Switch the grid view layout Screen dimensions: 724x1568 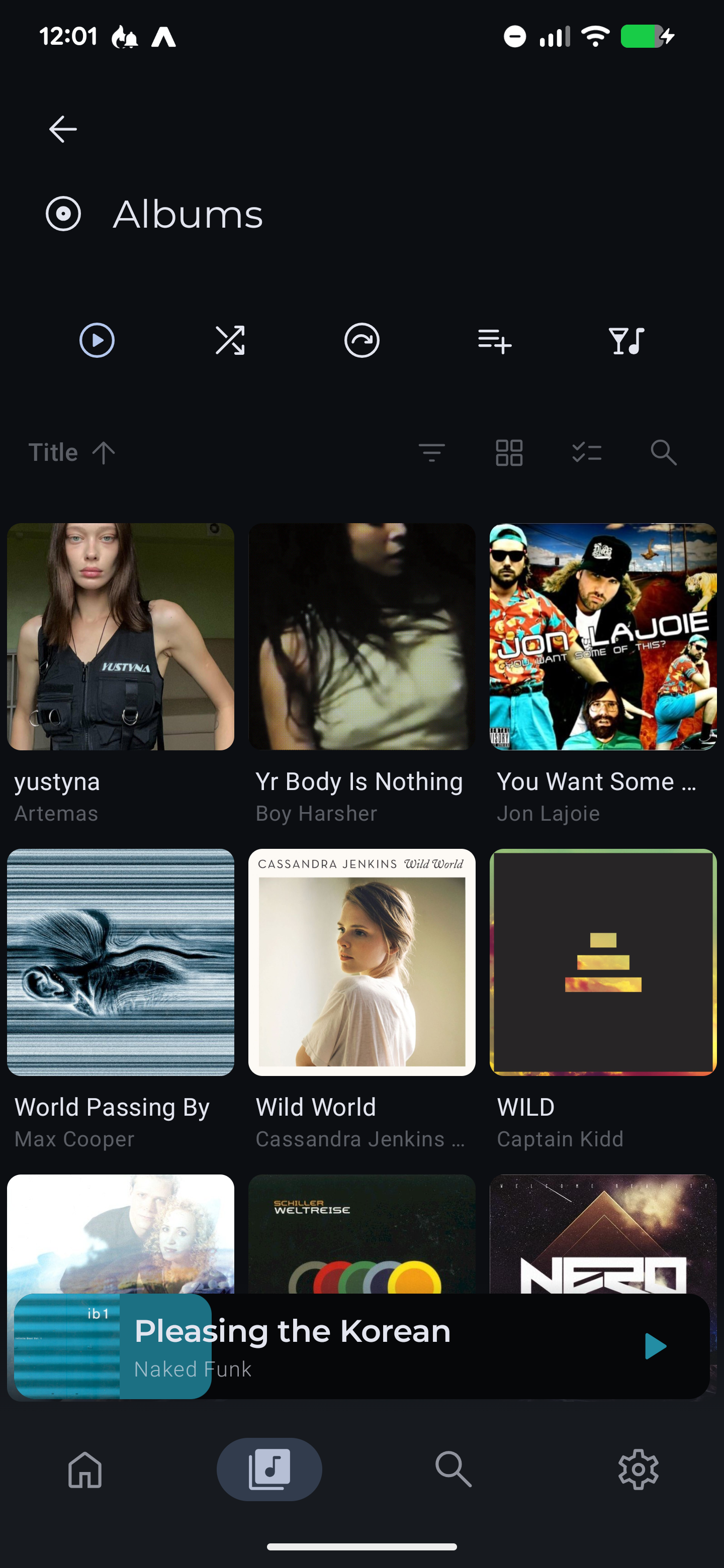pos(509,453)
